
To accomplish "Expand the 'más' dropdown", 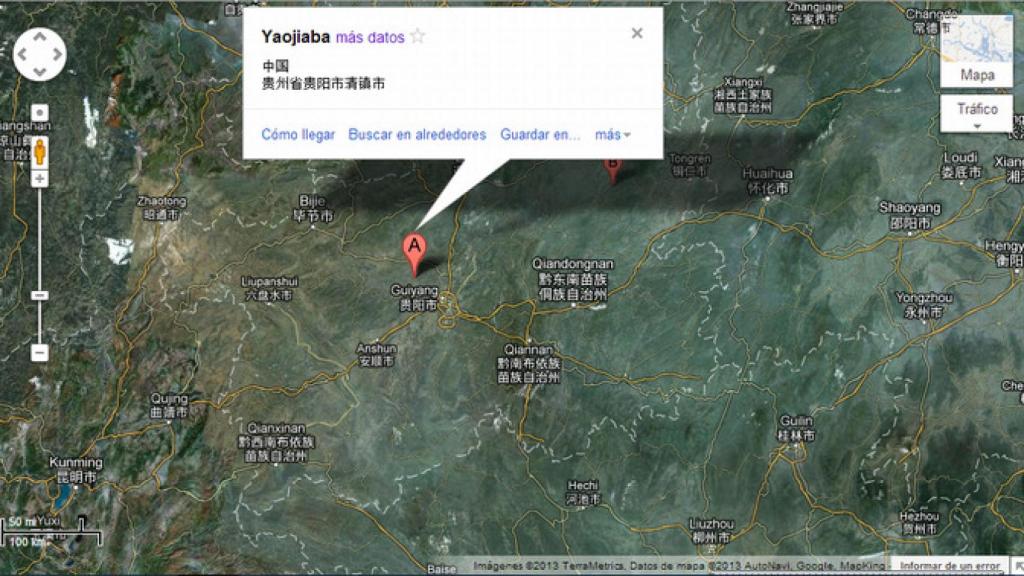I will [612, 134].
